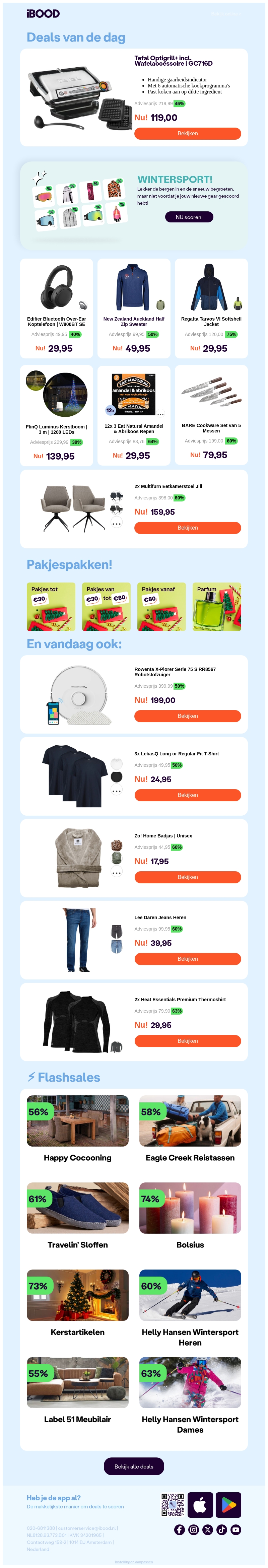Open the Wintersport 'NU scoren!' button
Screen dimensions: 268x1568
pos(189,217)
